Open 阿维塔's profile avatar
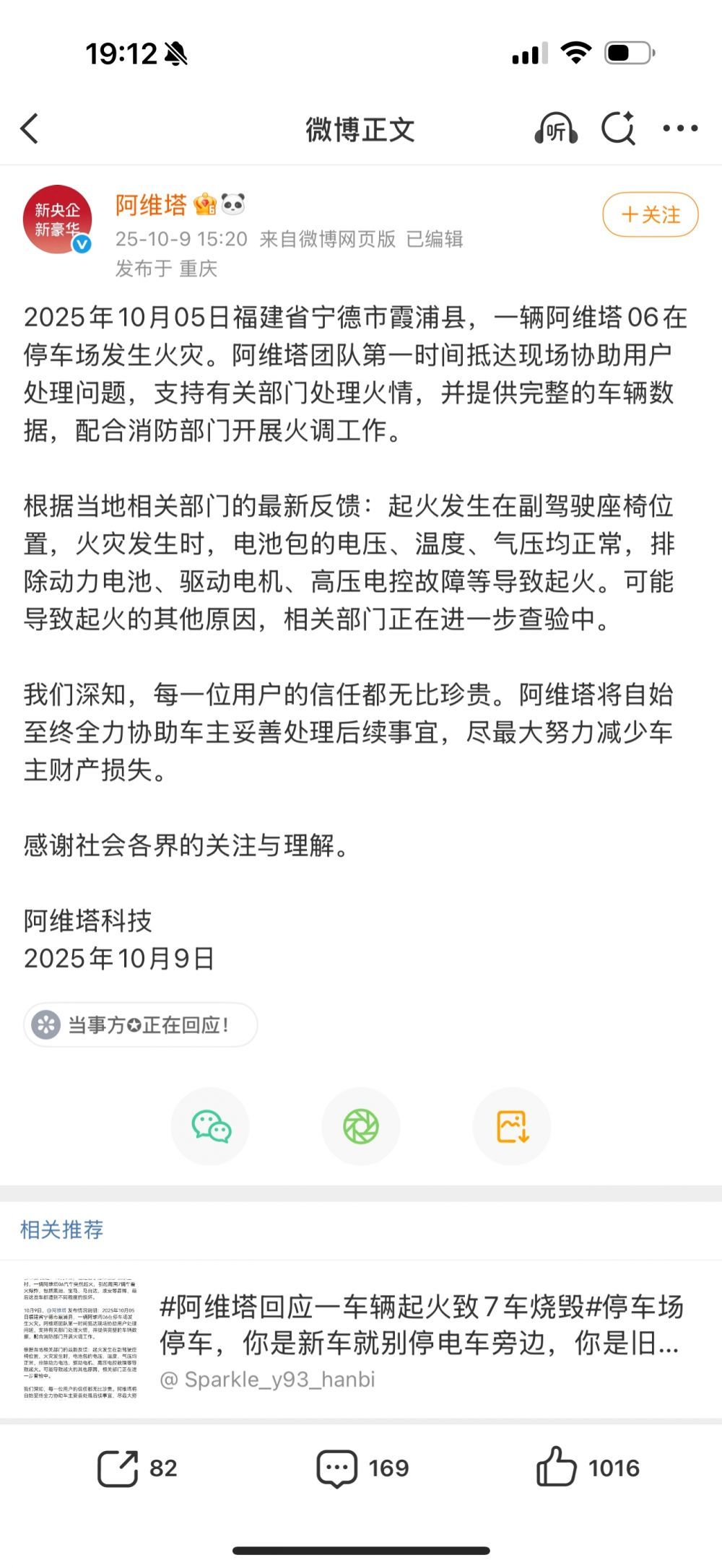The image size is (722, 1568). pyautogui.click(x=58, y=219)
